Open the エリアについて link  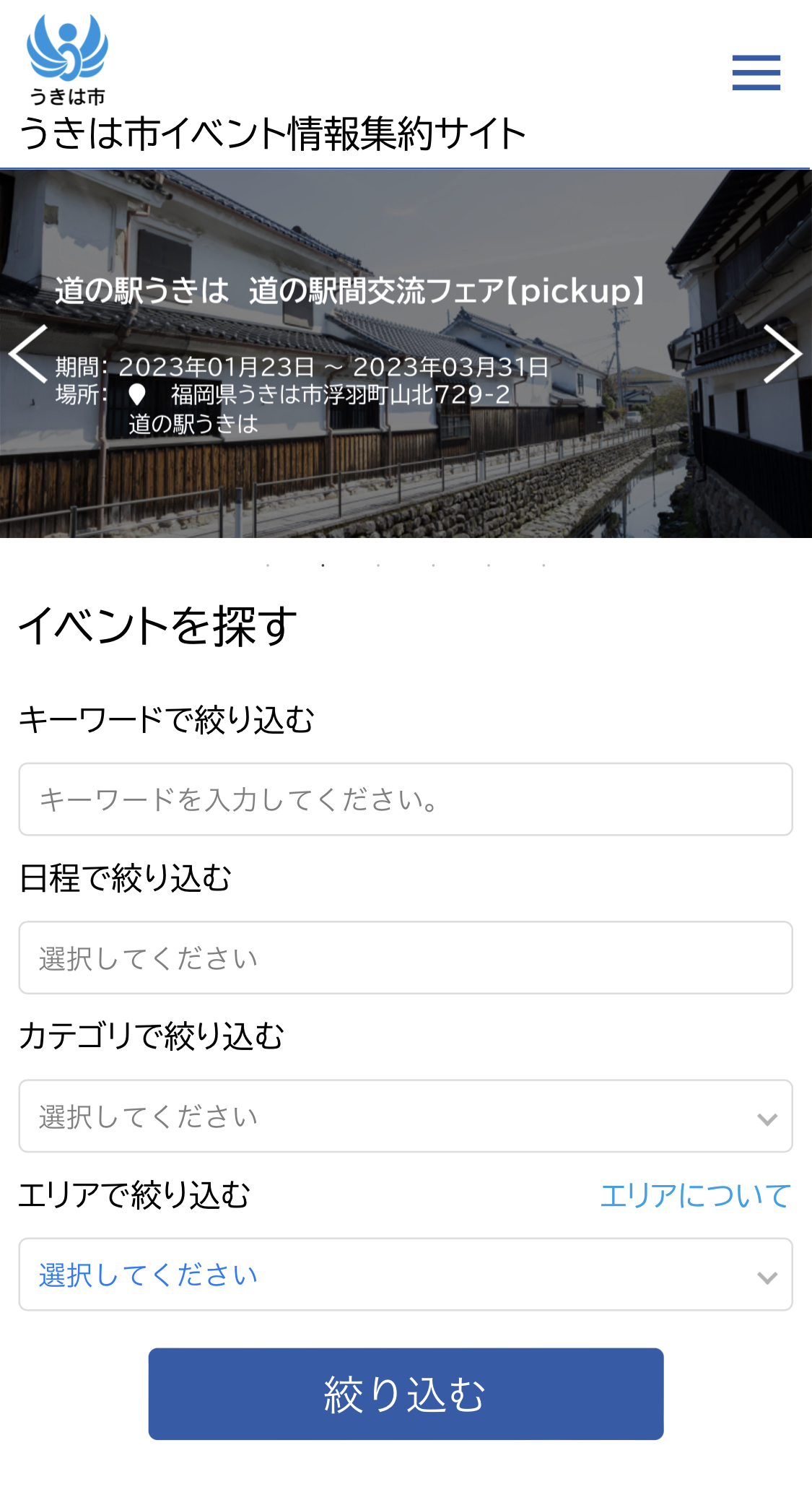[696, 1195]
